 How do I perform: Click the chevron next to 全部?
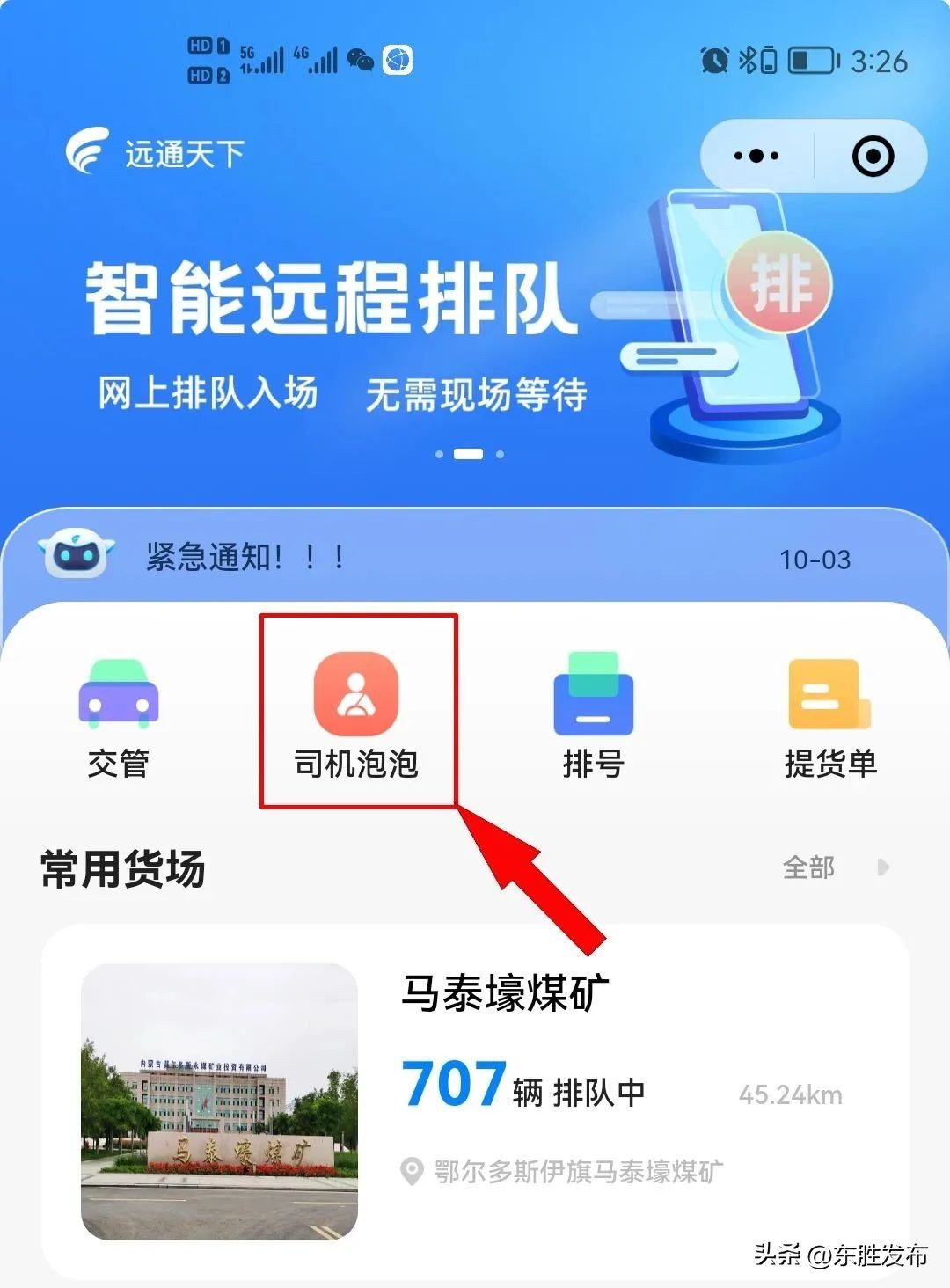tap(881, 867)
